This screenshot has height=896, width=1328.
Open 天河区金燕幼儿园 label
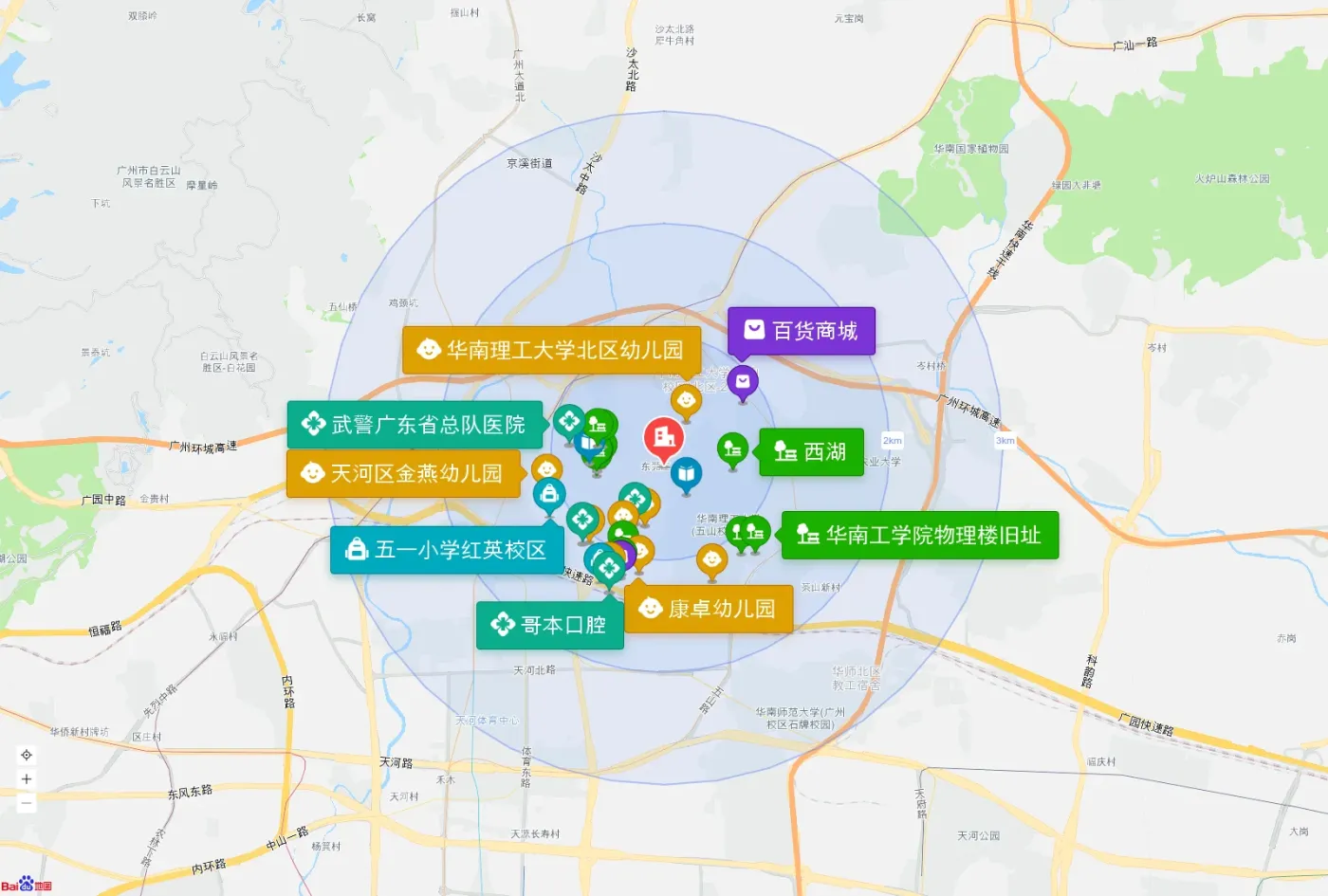403,473
